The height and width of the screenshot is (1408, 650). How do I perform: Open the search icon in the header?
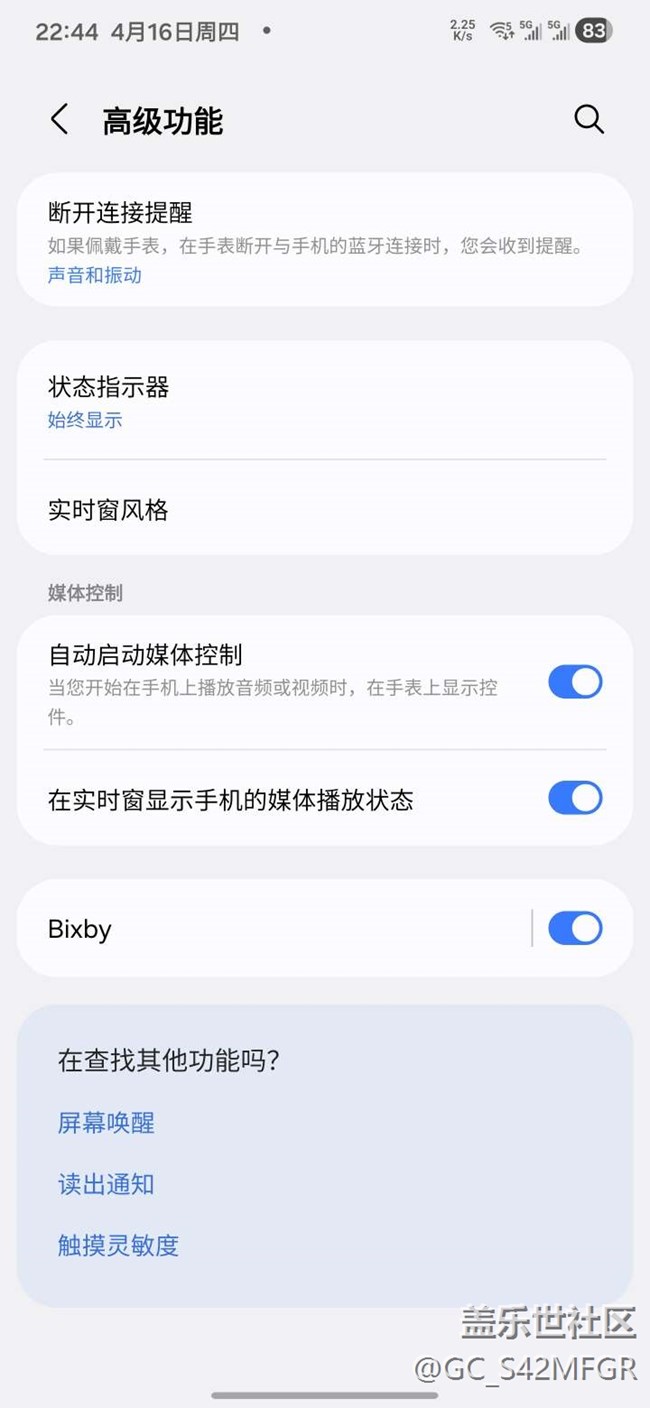point(589,120)
